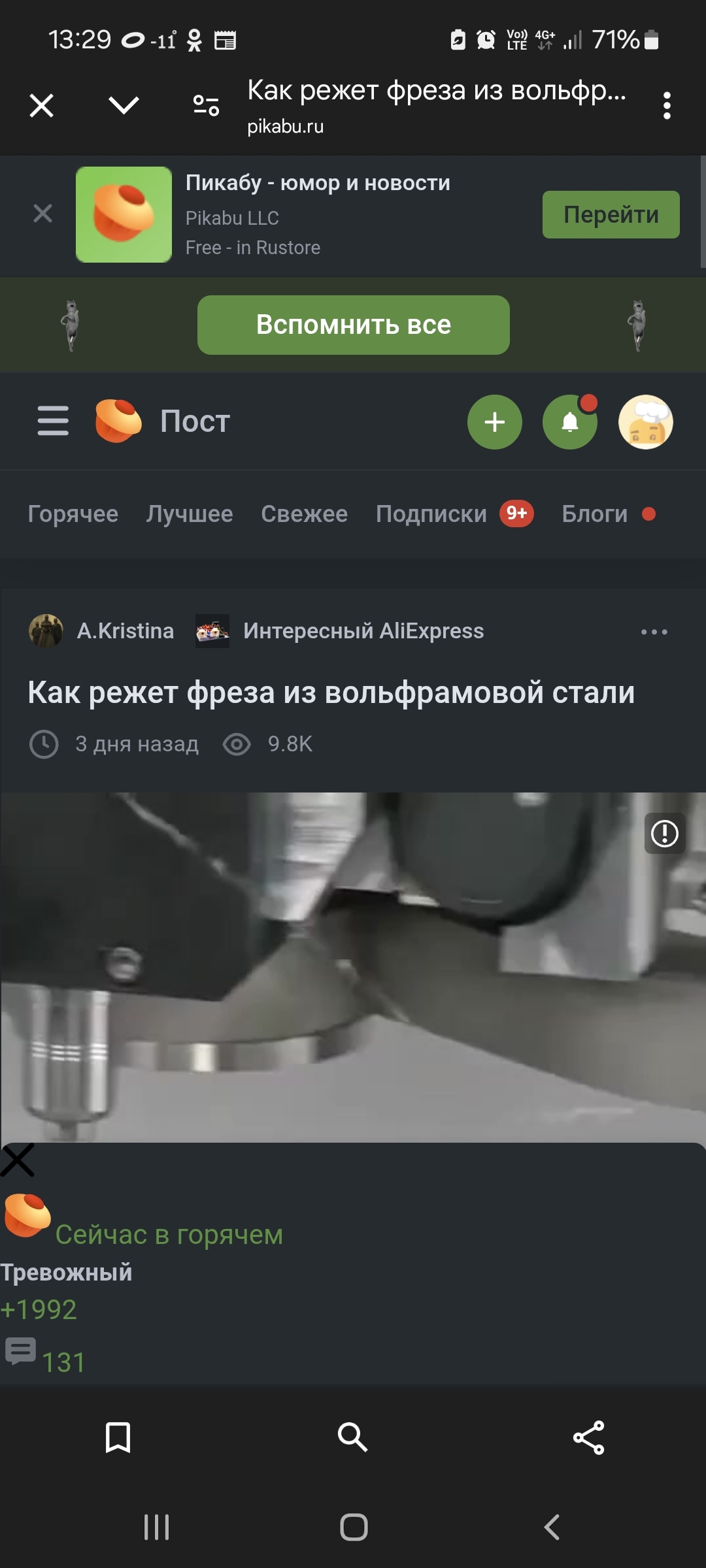Close the browser custom tab
Image resolution: width=706 pixels, height=1568 pixels.
coord(42,105)
